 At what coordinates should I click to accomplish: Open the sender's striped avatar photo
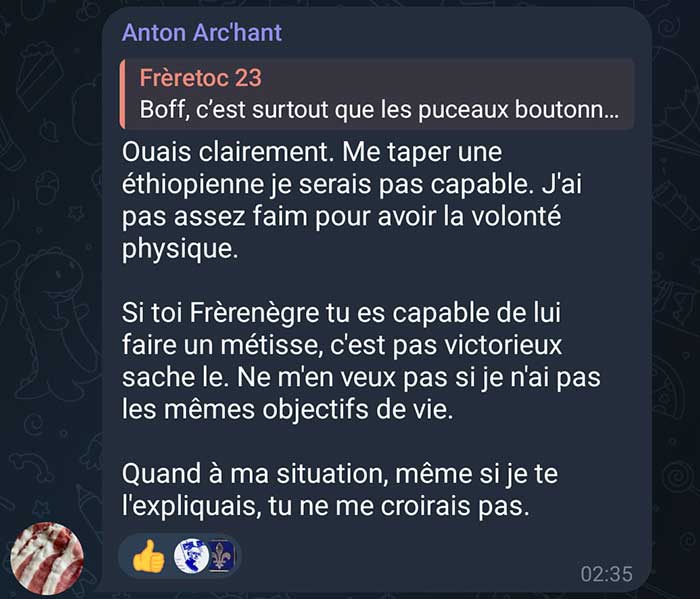click(47, 558)
